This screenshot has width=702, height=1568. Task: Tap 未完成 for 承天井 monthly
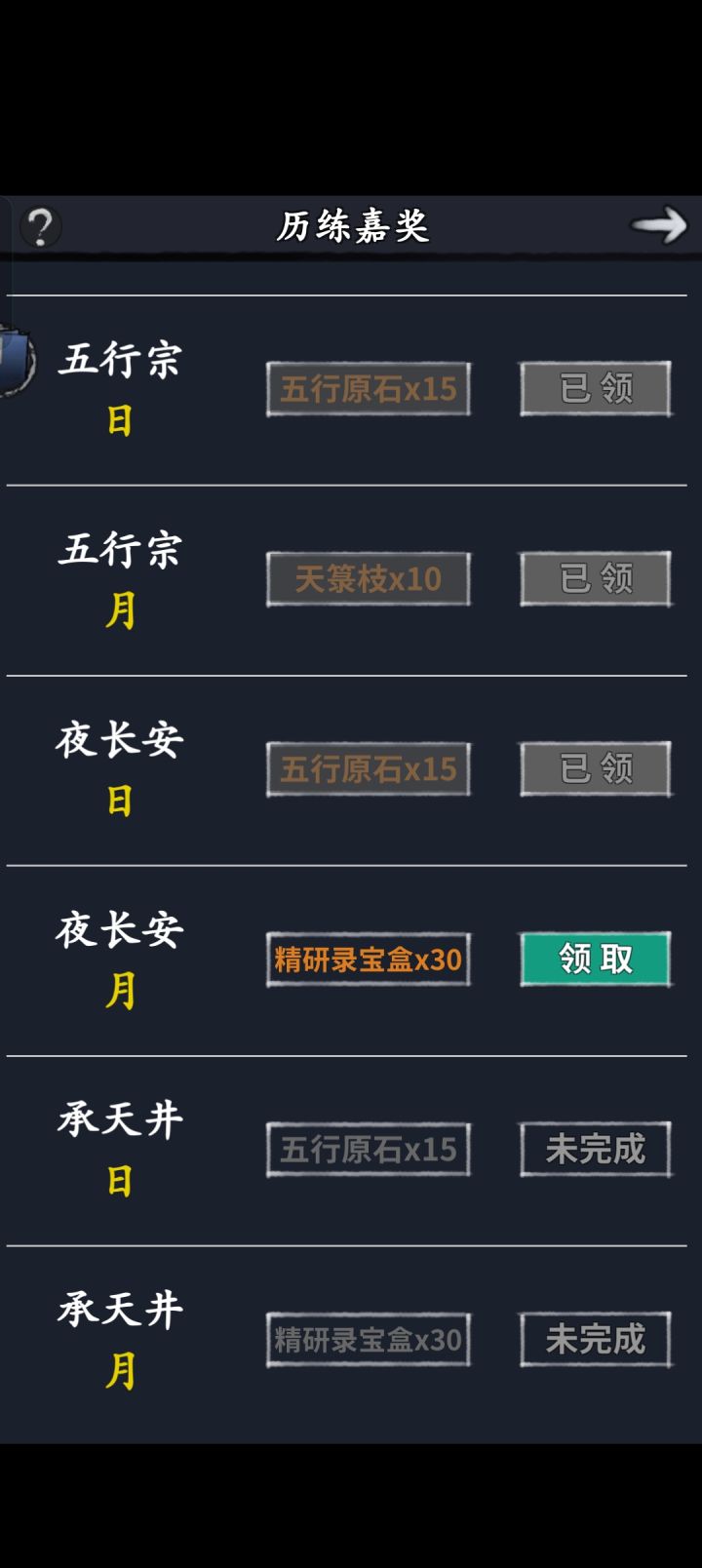pos(595,1340)
